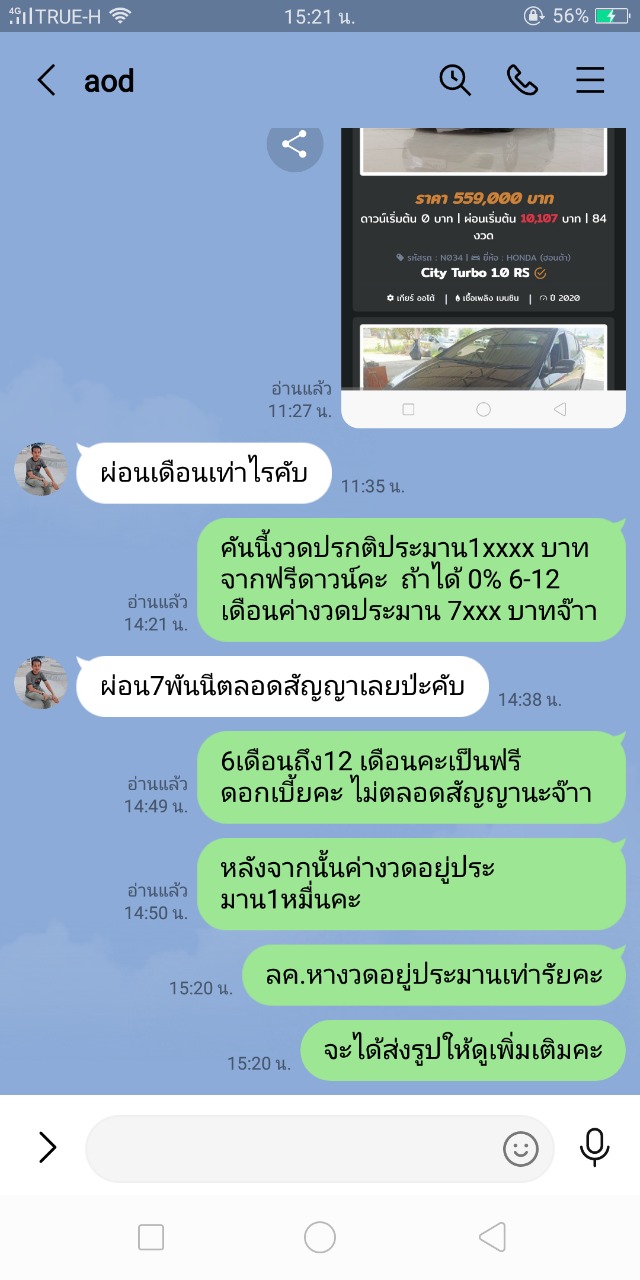Share the car listing screenshot
The image size is (640, 1280).
(x=295, y=146)
